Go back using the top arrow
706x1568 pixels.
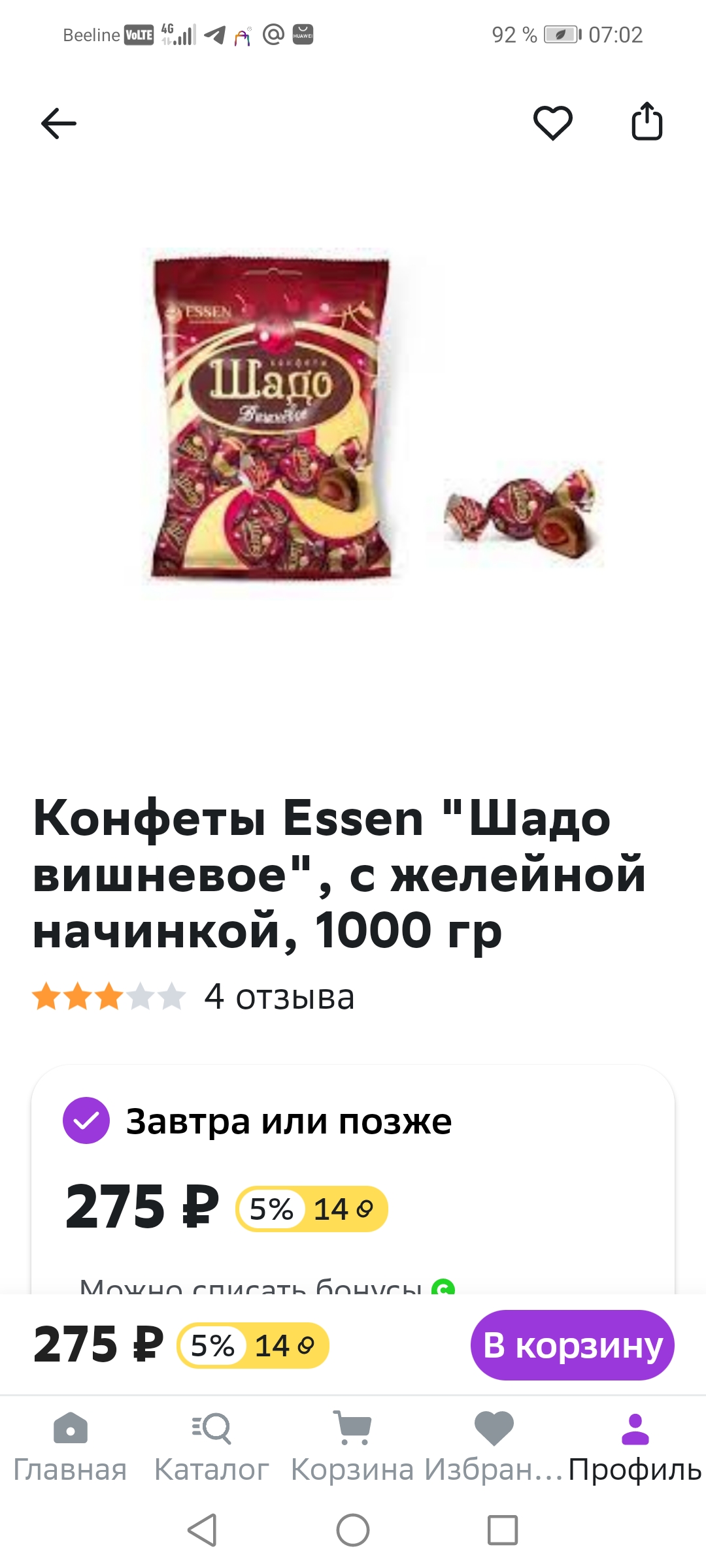59,123
